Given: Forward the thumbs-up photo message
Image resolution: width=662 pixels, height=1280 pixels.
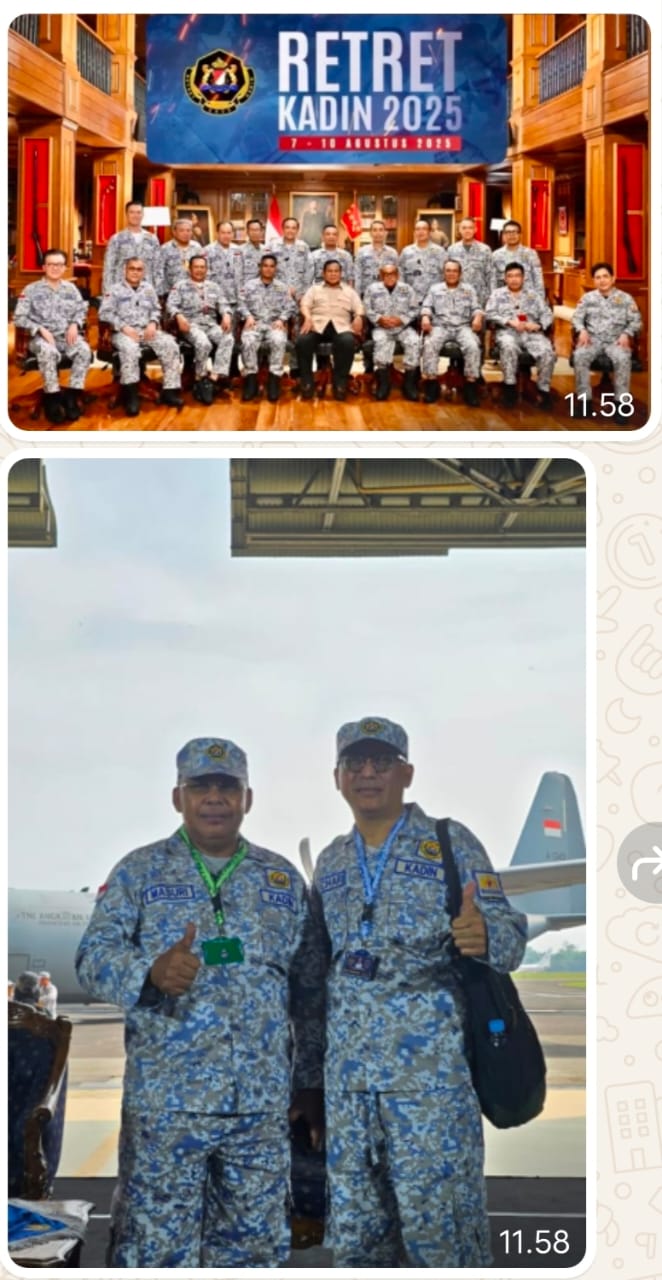Looking at the screenshot, I should (x=641, y=862).
